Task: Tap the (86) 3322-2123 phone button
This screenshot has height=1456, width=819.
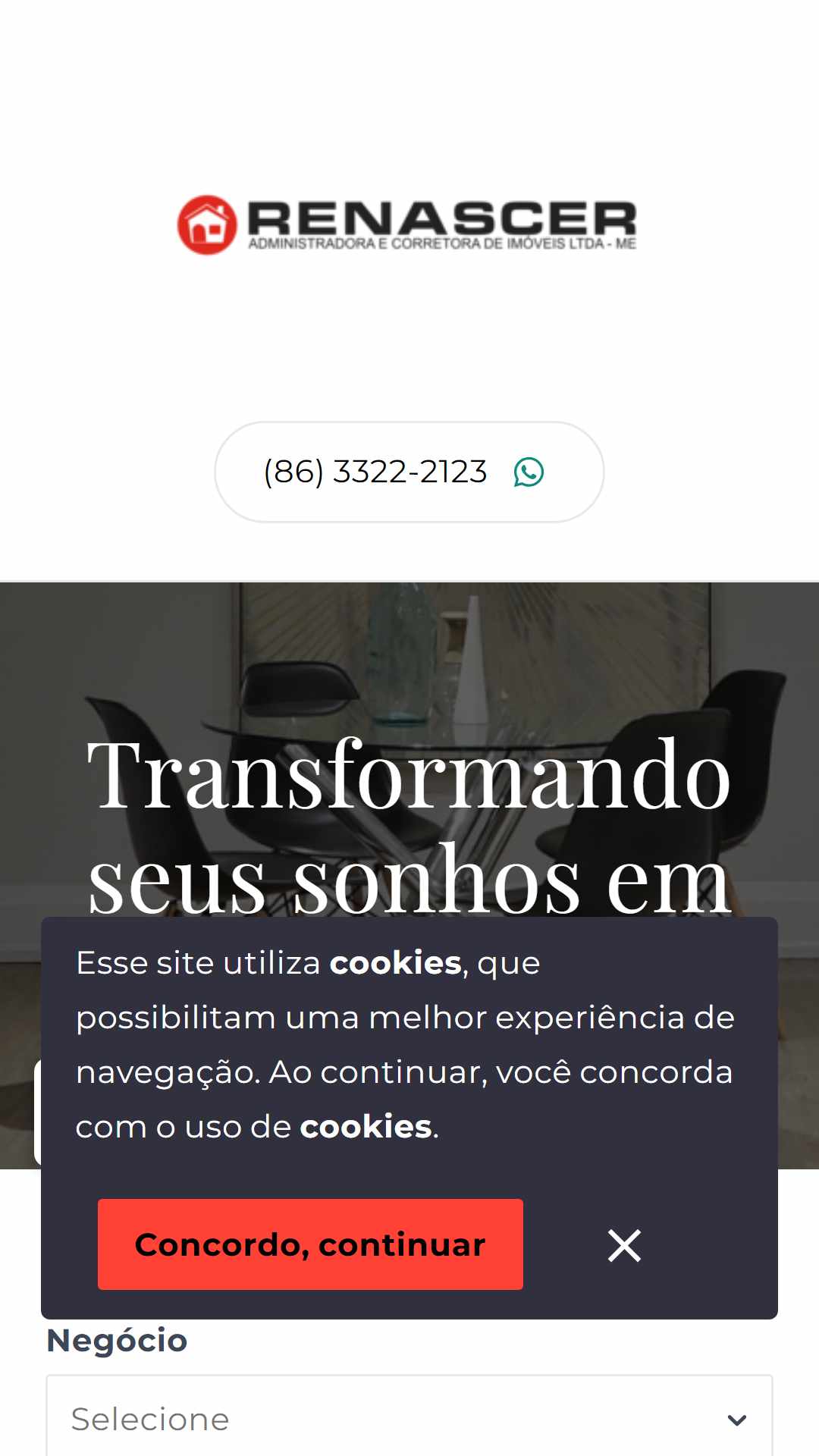Action: coord(409,472)
